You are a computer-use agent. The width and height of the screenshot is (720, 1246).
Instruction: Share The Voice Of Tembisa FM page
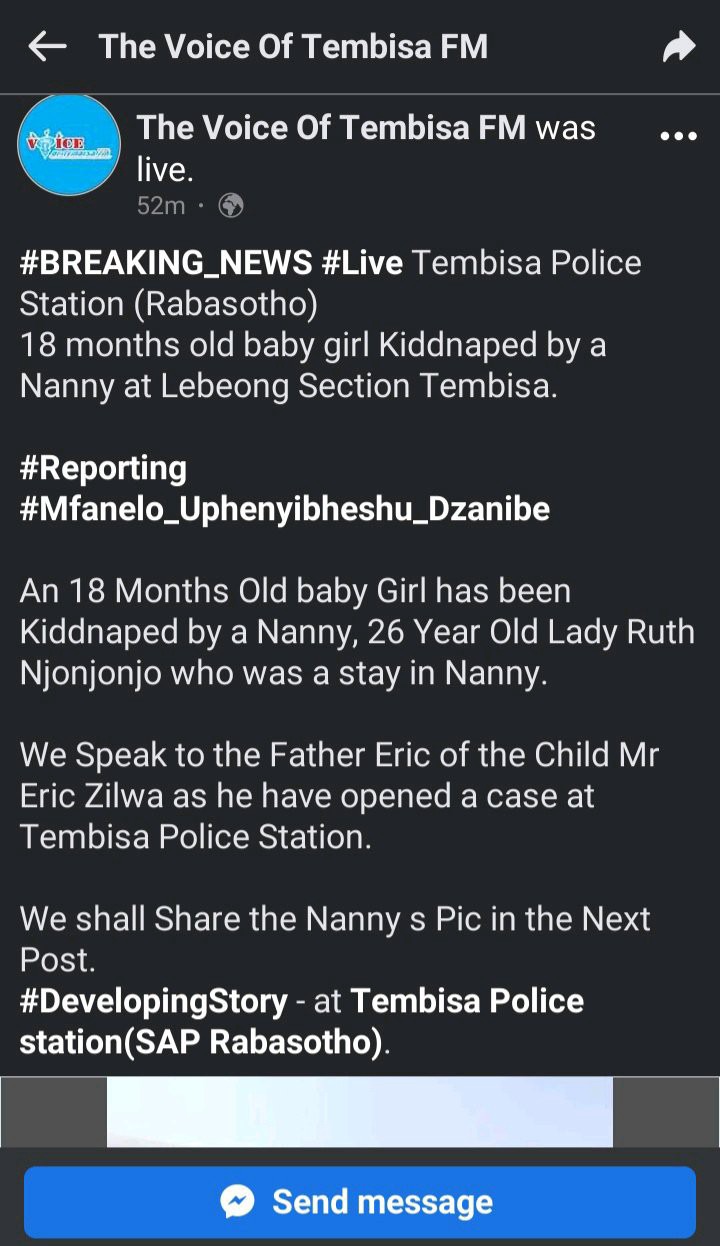pos(679,46)
